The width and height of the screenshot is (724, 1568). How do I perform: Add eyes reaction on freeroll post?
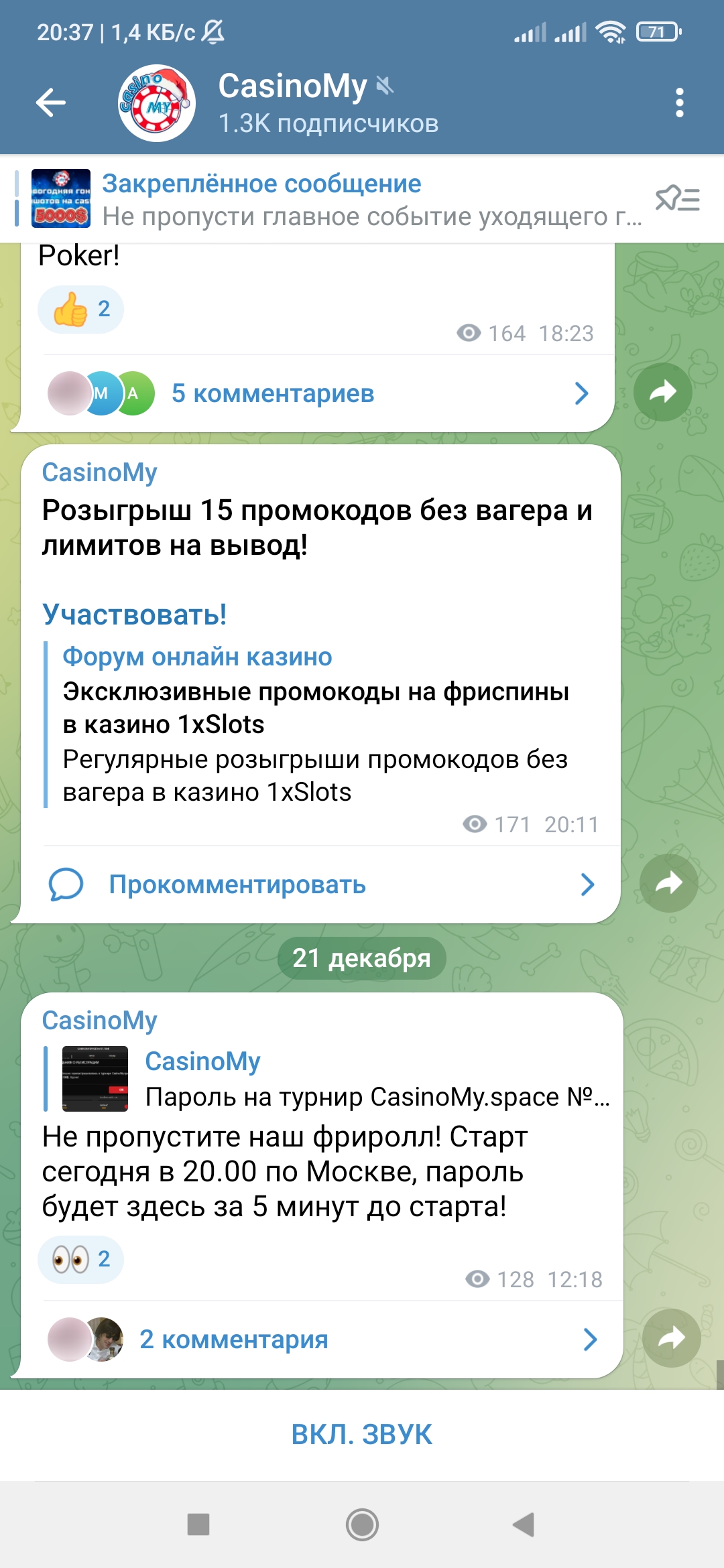(80, 1260)
